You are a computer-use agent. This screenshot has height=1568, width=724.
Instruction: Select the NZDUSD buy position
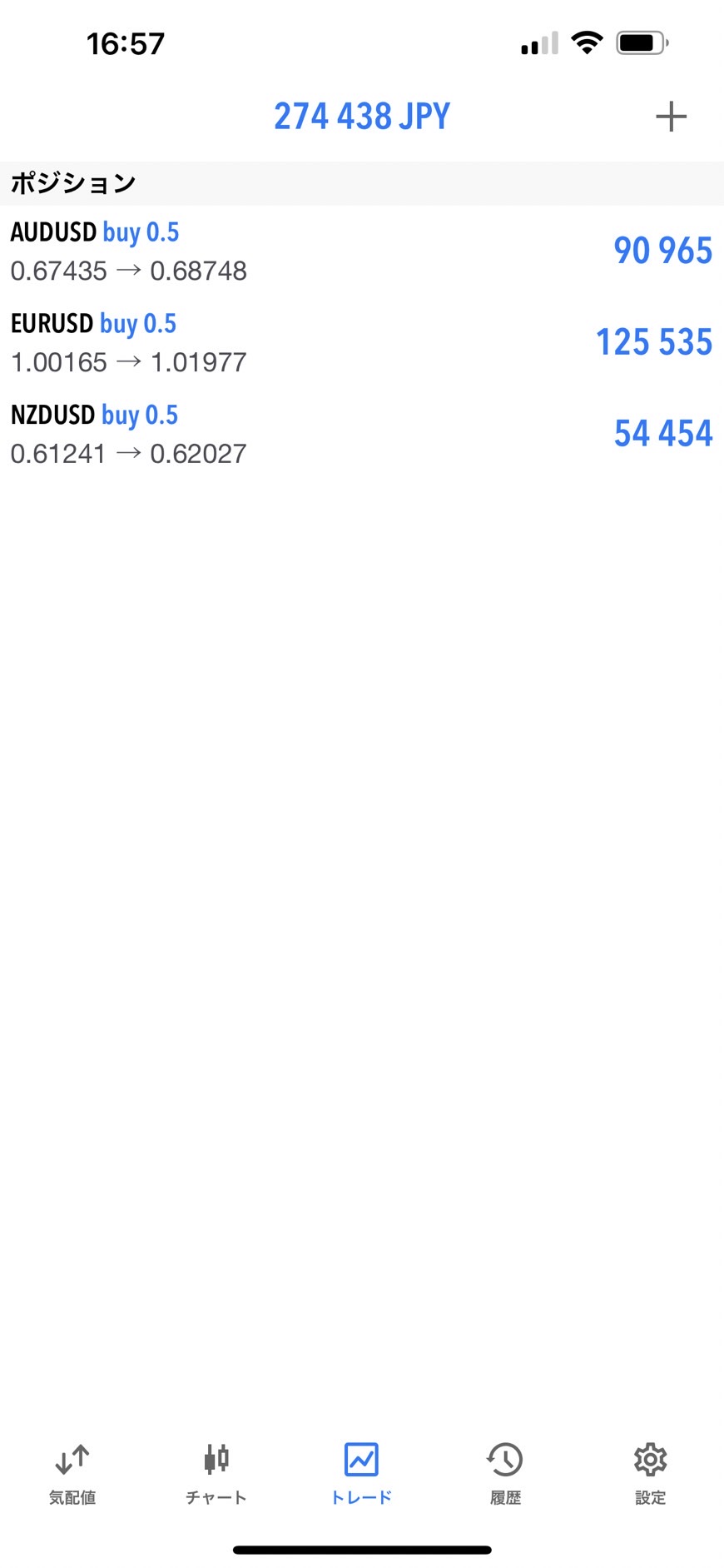click(x=361, y=434)
